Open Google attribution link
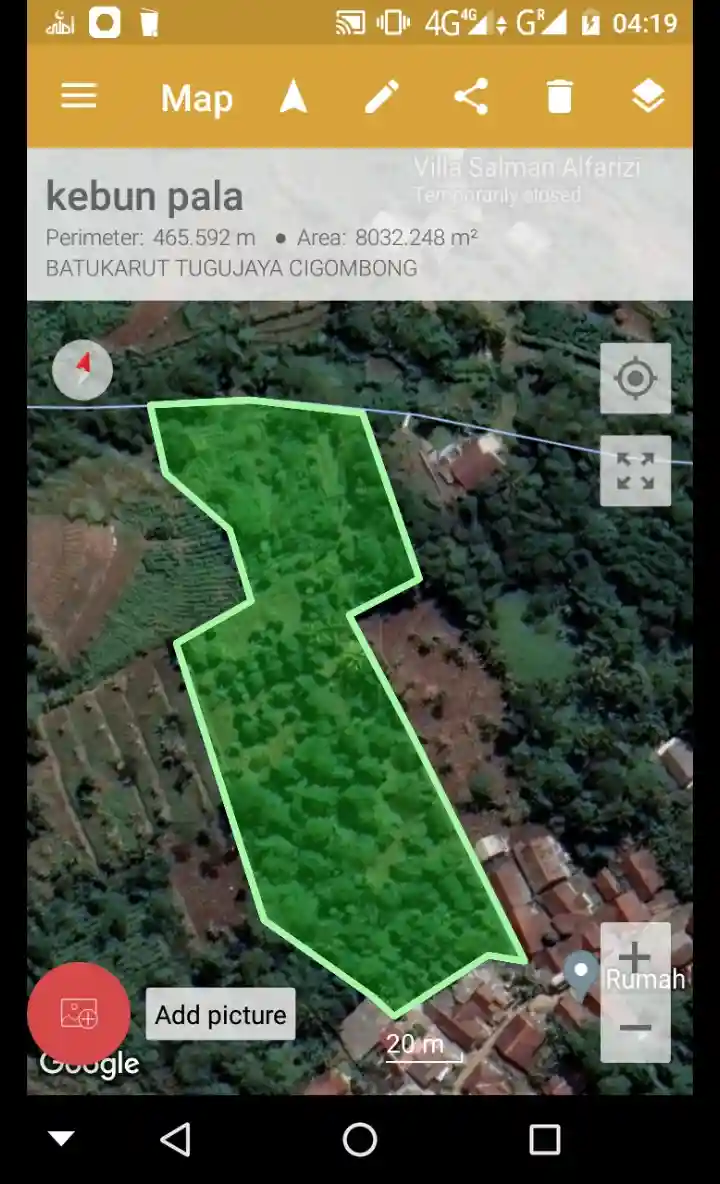This screenshot has width=720, height=1184. (88, 1063)
